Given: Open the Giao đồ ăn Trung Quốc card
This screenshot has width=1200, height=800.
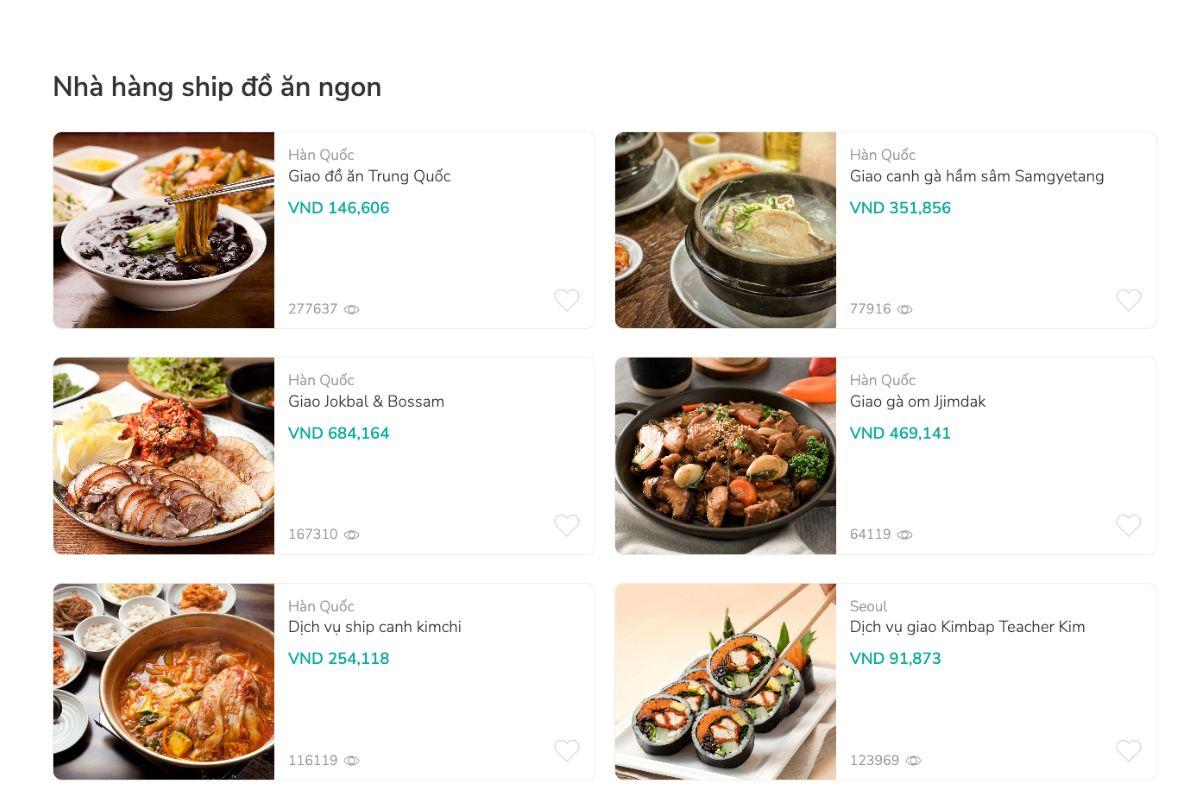Looking at the screenshot, I should pyautogui.click(x=369, y=176).
